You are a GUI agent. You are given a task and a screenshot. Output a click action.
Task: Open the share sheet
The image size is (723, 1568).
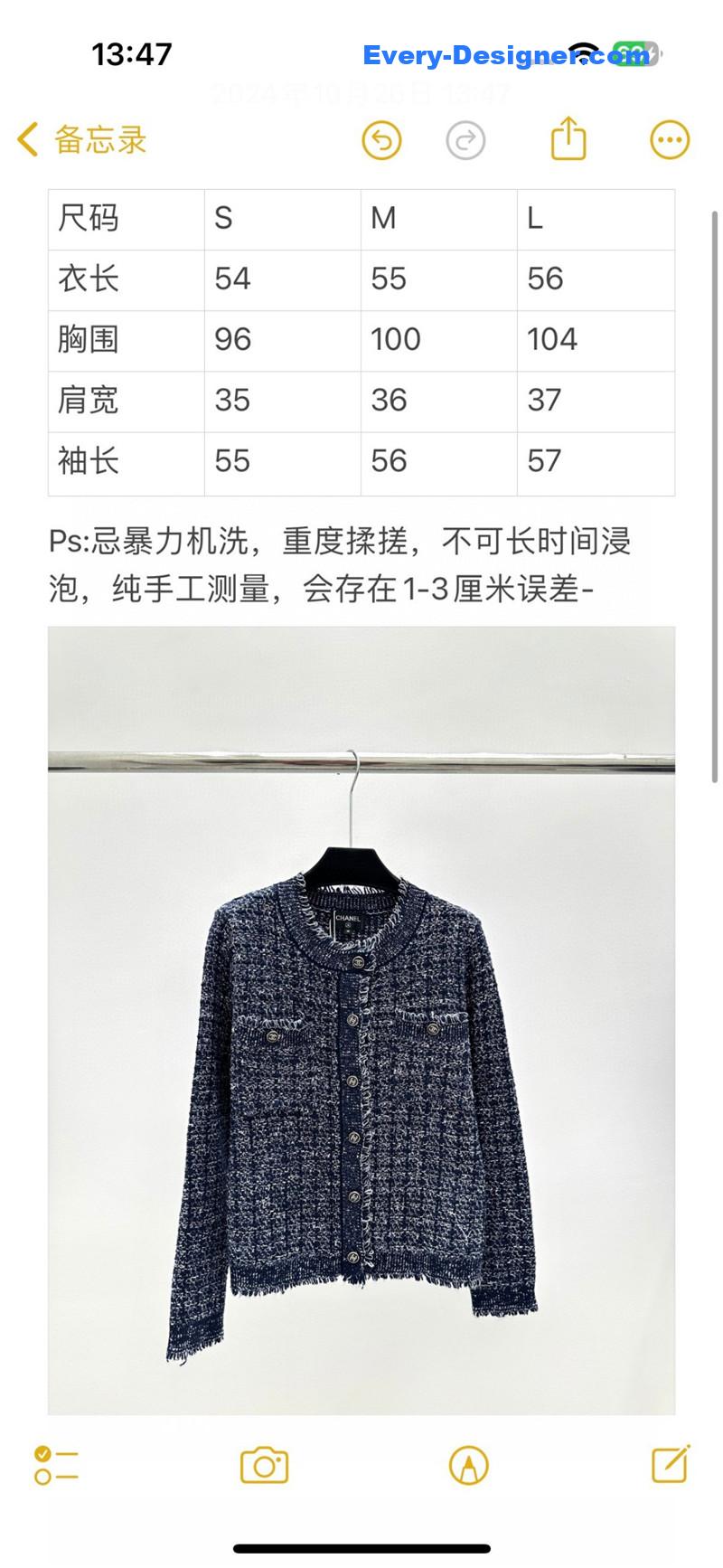pyautogui.click(x=568, y=140)
